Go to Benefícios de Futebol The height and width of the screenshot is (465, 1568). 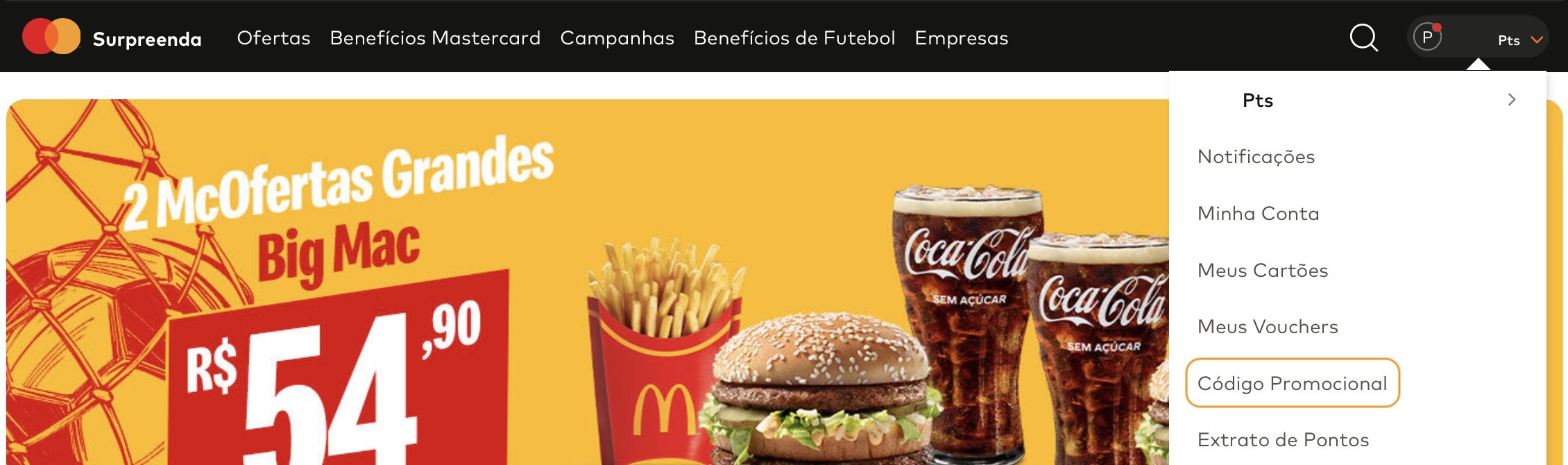[794, 38]
